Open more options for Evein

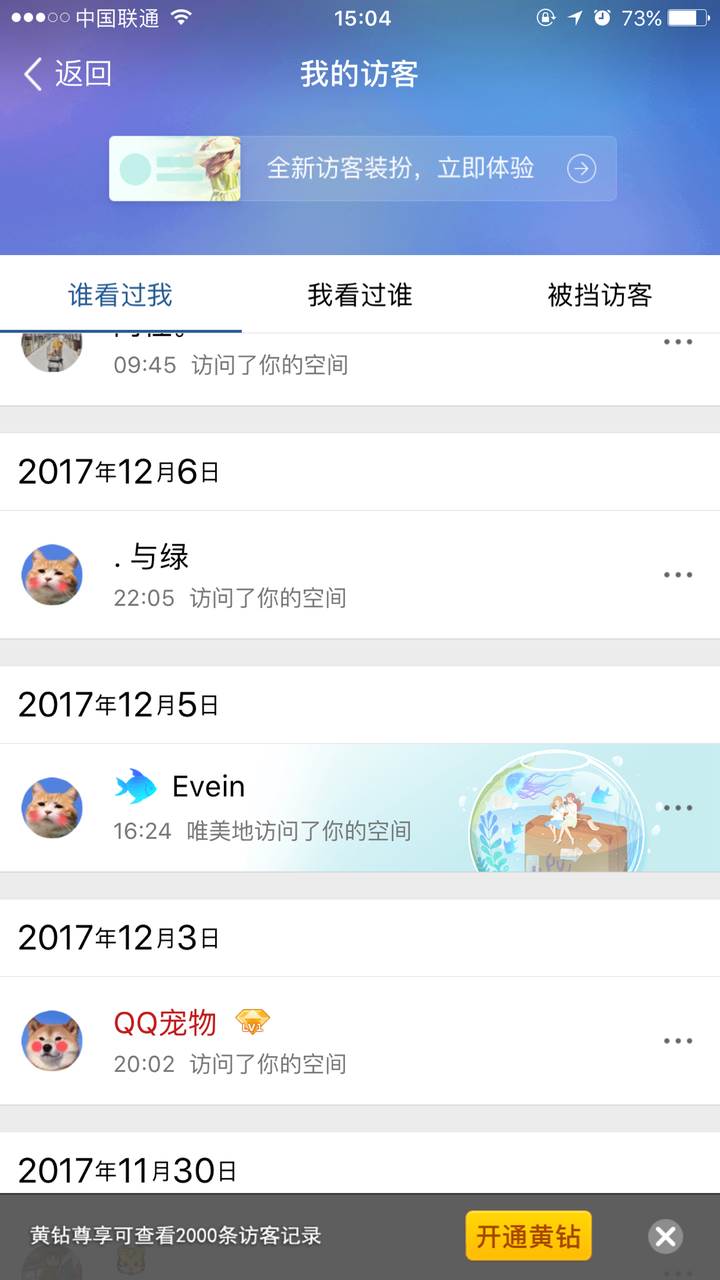coord(678,808)
